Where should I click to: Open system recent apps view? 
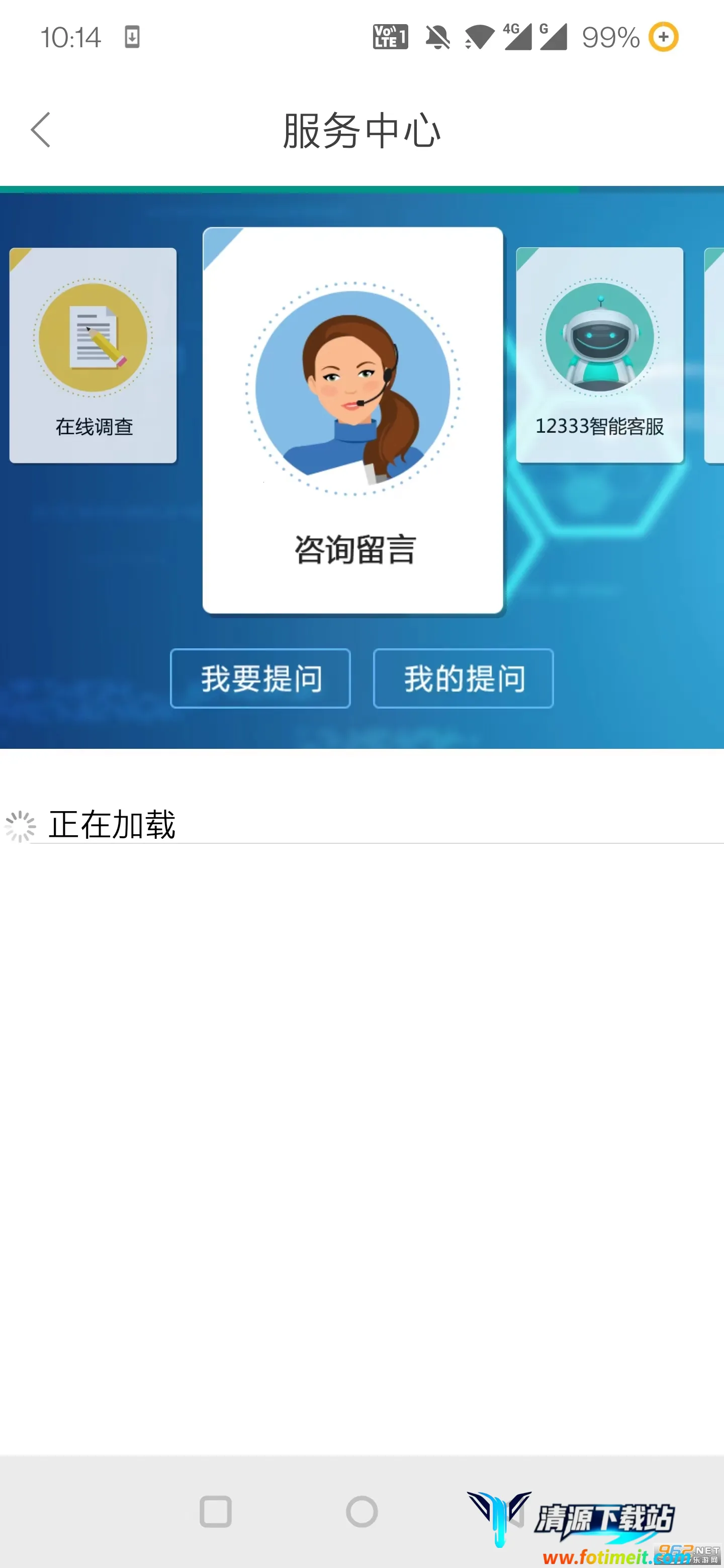tap(216, 1511)
